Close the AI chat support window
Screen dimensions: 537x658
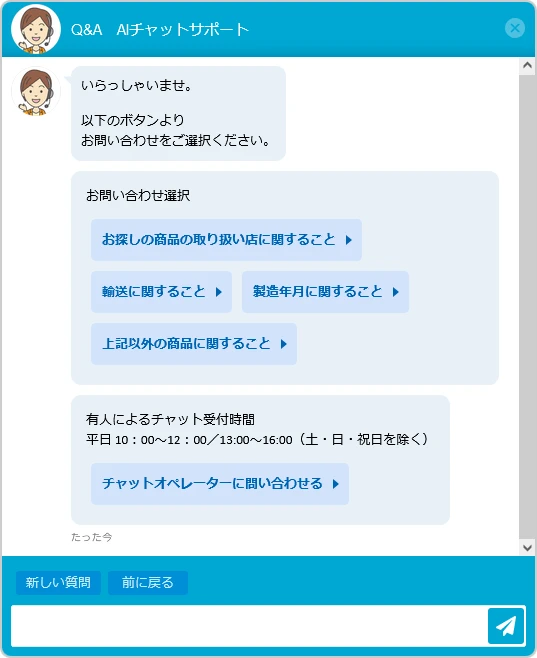[x=515, y=29]
